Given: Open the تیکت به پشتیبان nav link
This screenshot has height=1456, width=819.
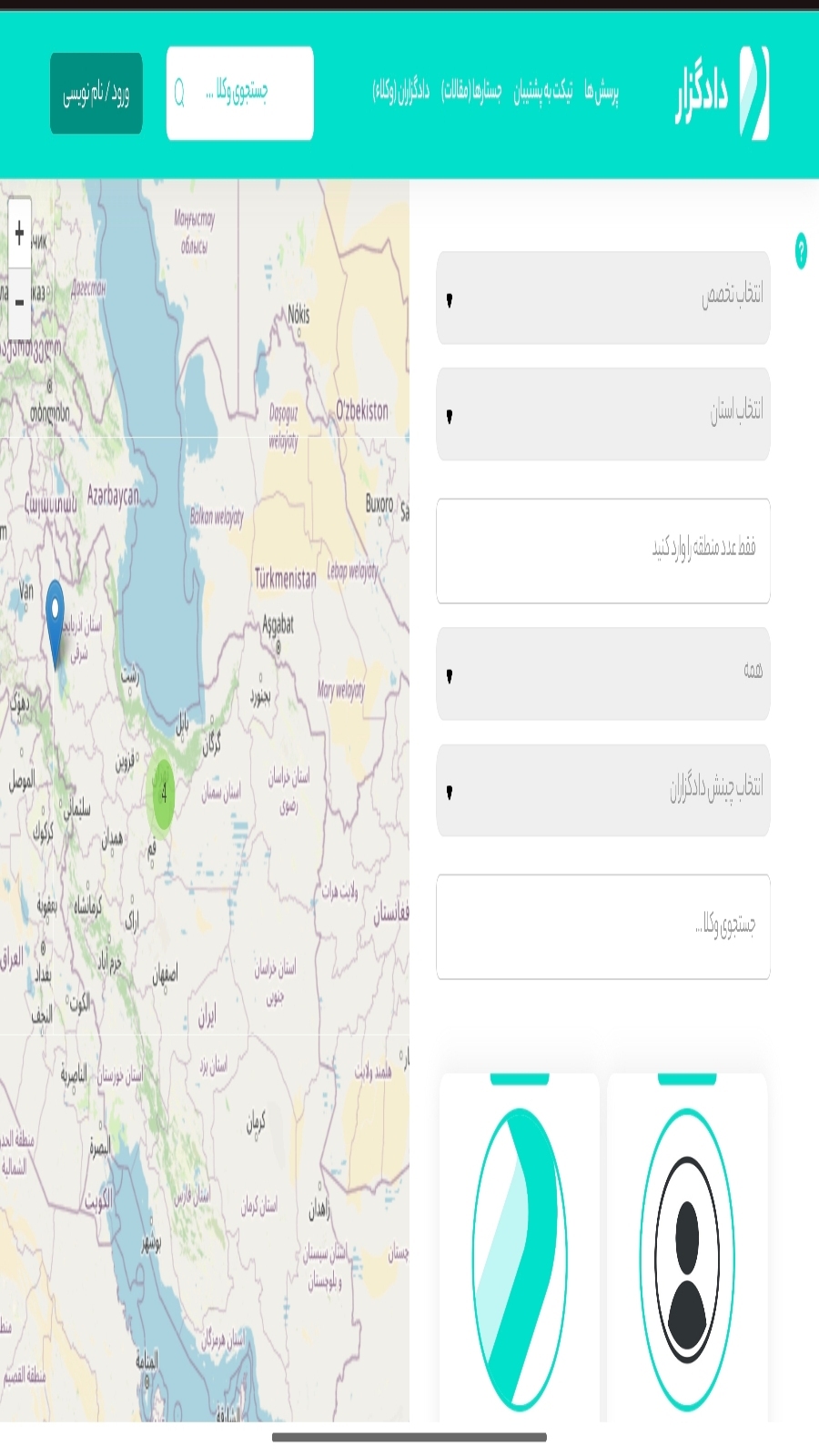Looking at the screenshot, I should coord(543,91).
